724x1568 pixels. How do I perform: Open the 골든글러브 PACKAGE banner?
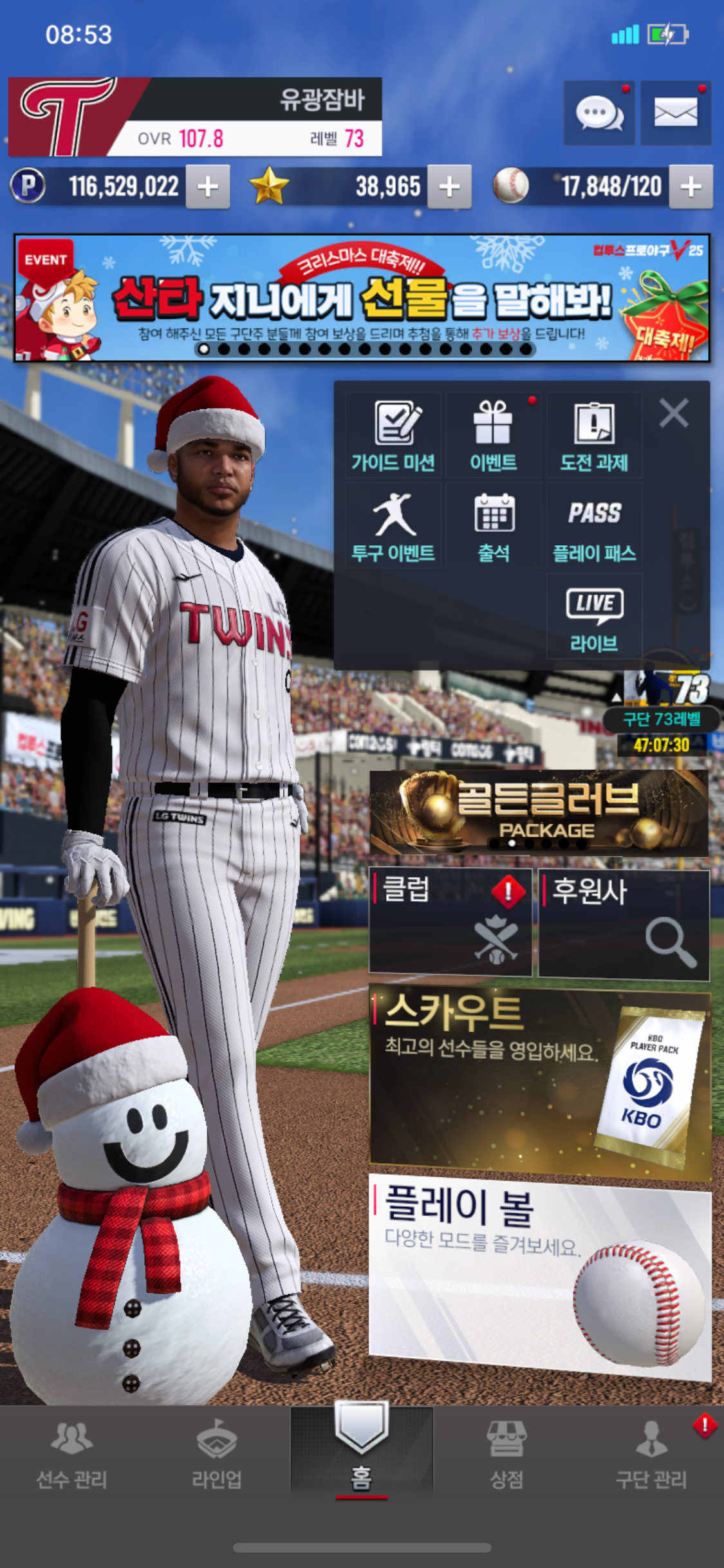[539, 812]
